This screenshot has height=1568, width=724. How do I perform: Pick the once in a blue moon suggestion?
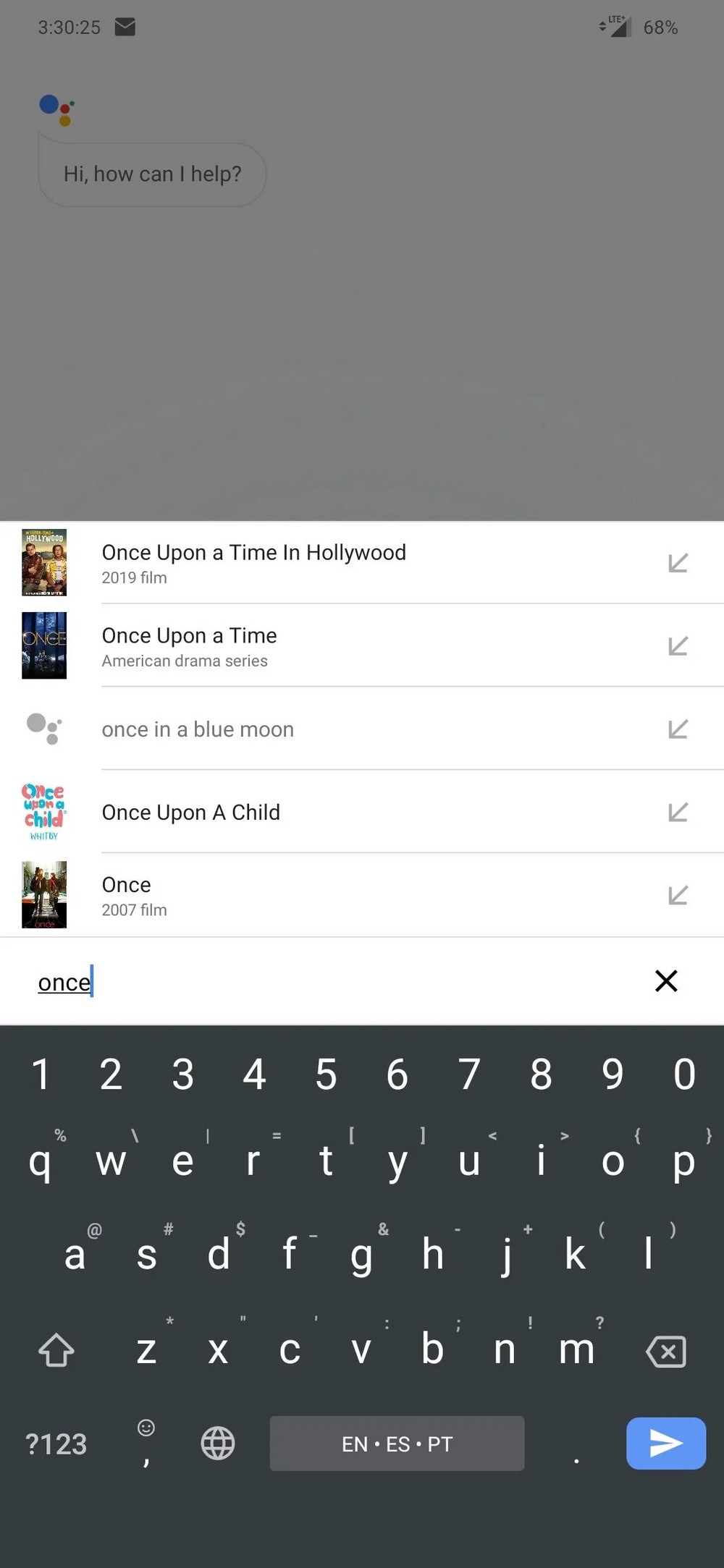(x=362, y=729)
